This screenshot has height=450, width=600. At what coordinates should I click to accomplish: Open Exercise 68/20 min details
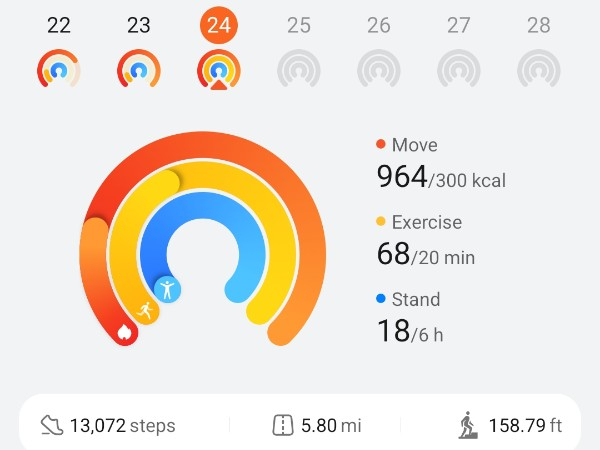(426, 242)
